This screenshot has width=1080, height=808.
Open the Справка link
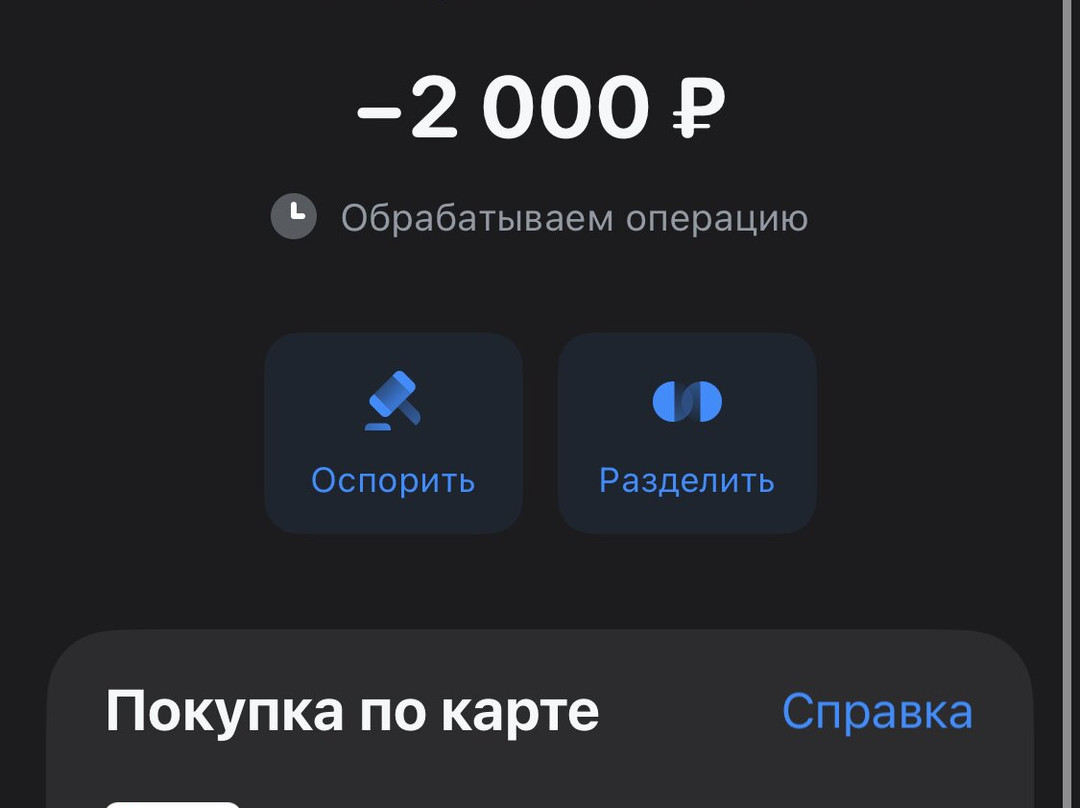(x=877, y=712)
